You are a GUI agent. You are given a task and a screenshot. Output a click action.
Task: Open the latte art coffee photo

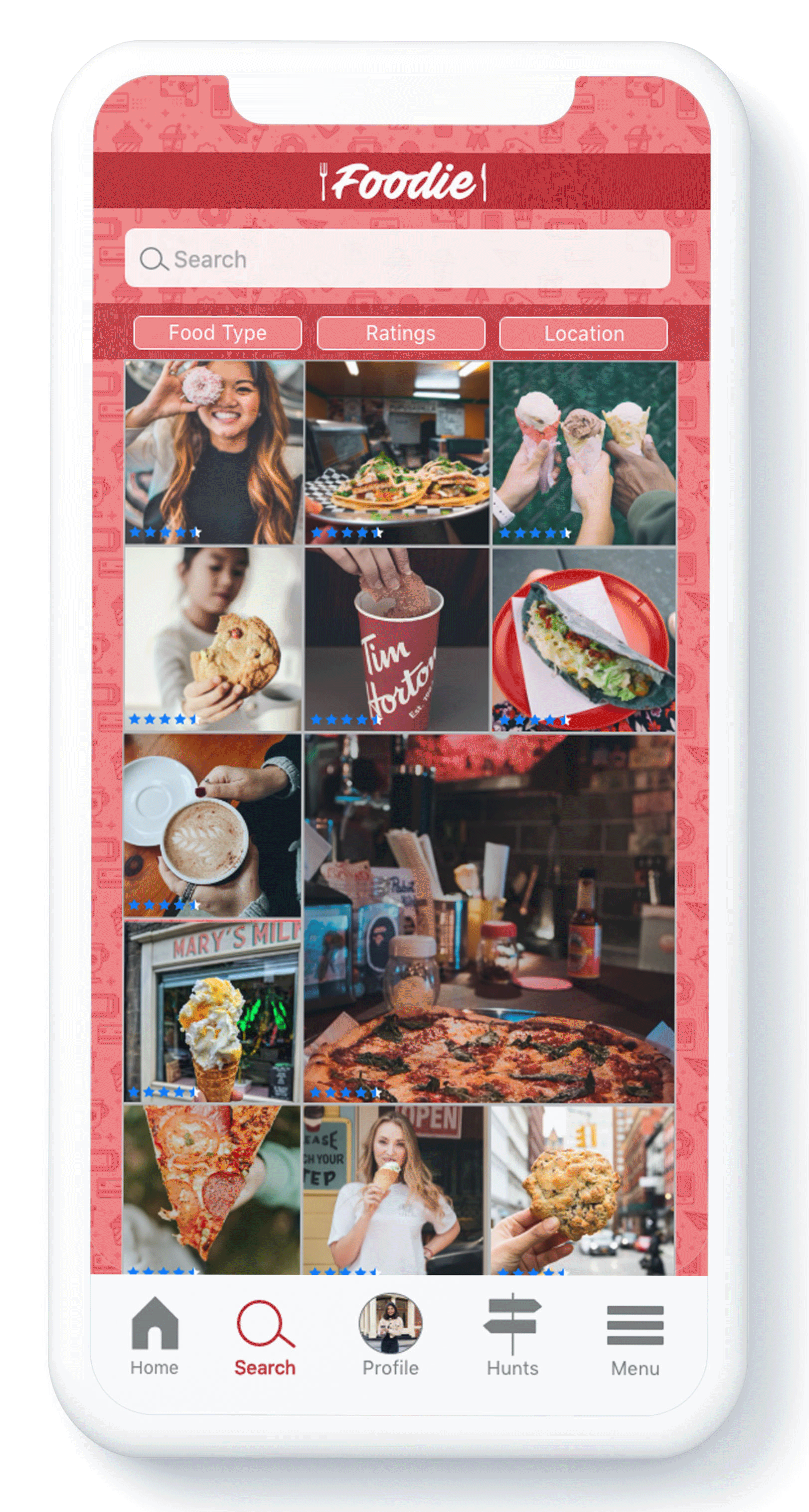(212, 825)
